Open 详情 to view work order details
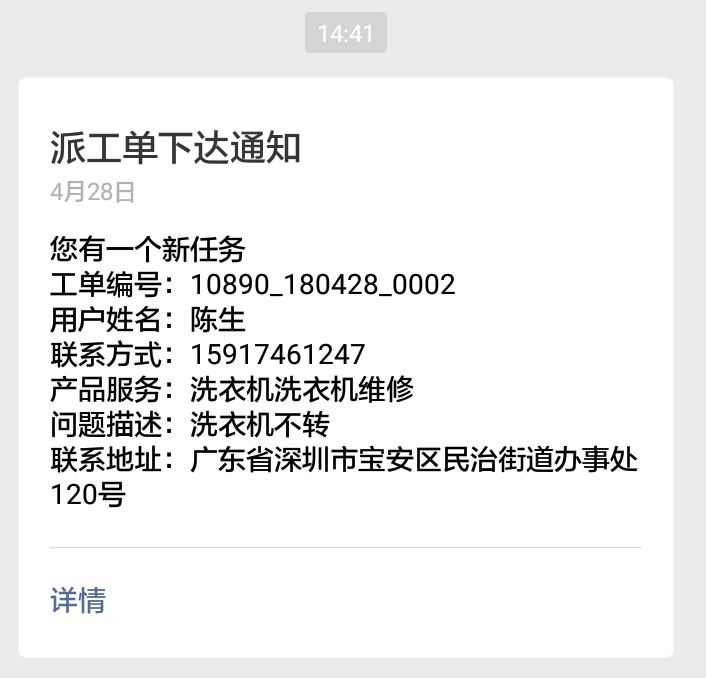 point(78,601)
